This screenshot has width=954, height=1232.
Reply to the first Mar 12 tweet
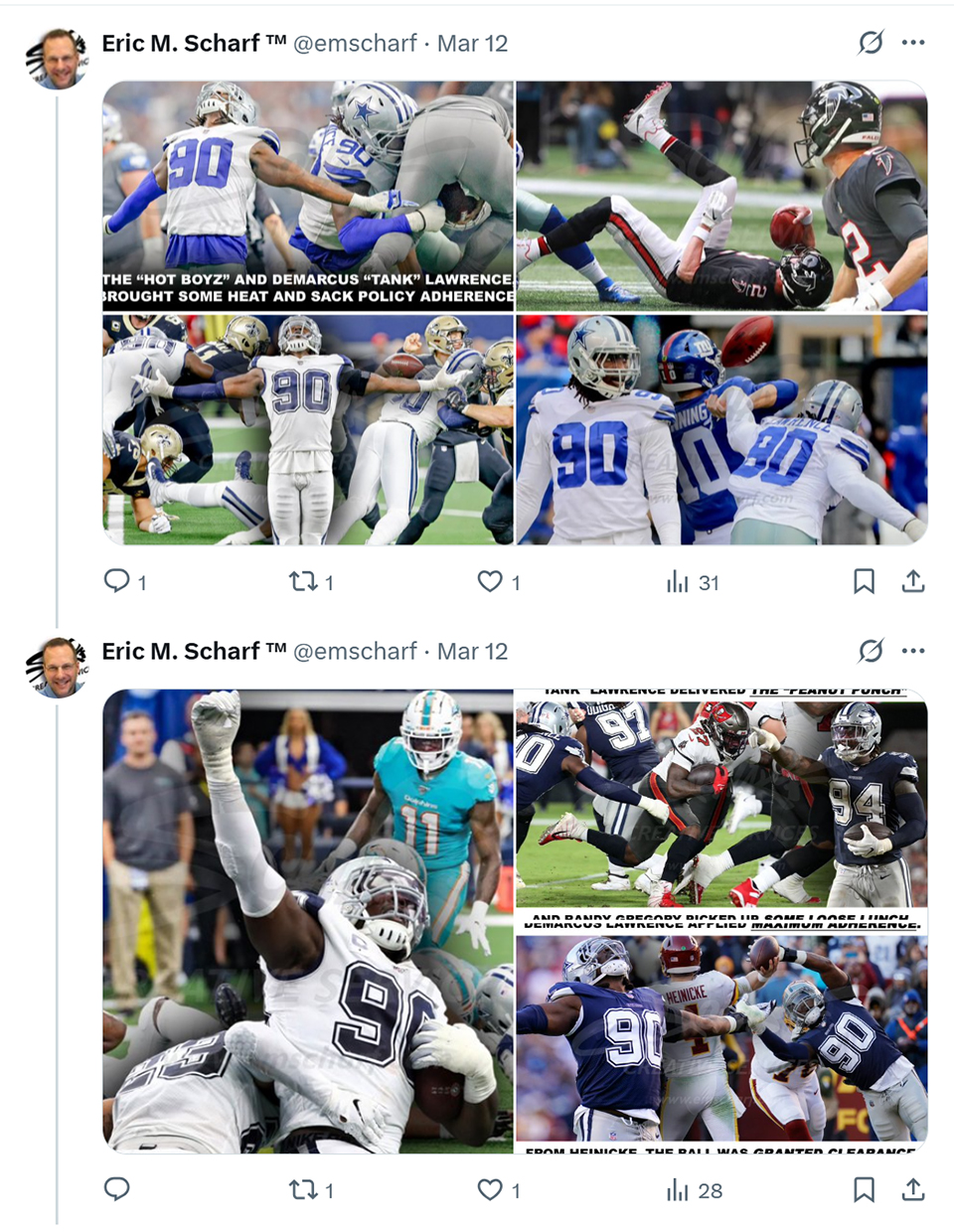[x=117, y=581]
